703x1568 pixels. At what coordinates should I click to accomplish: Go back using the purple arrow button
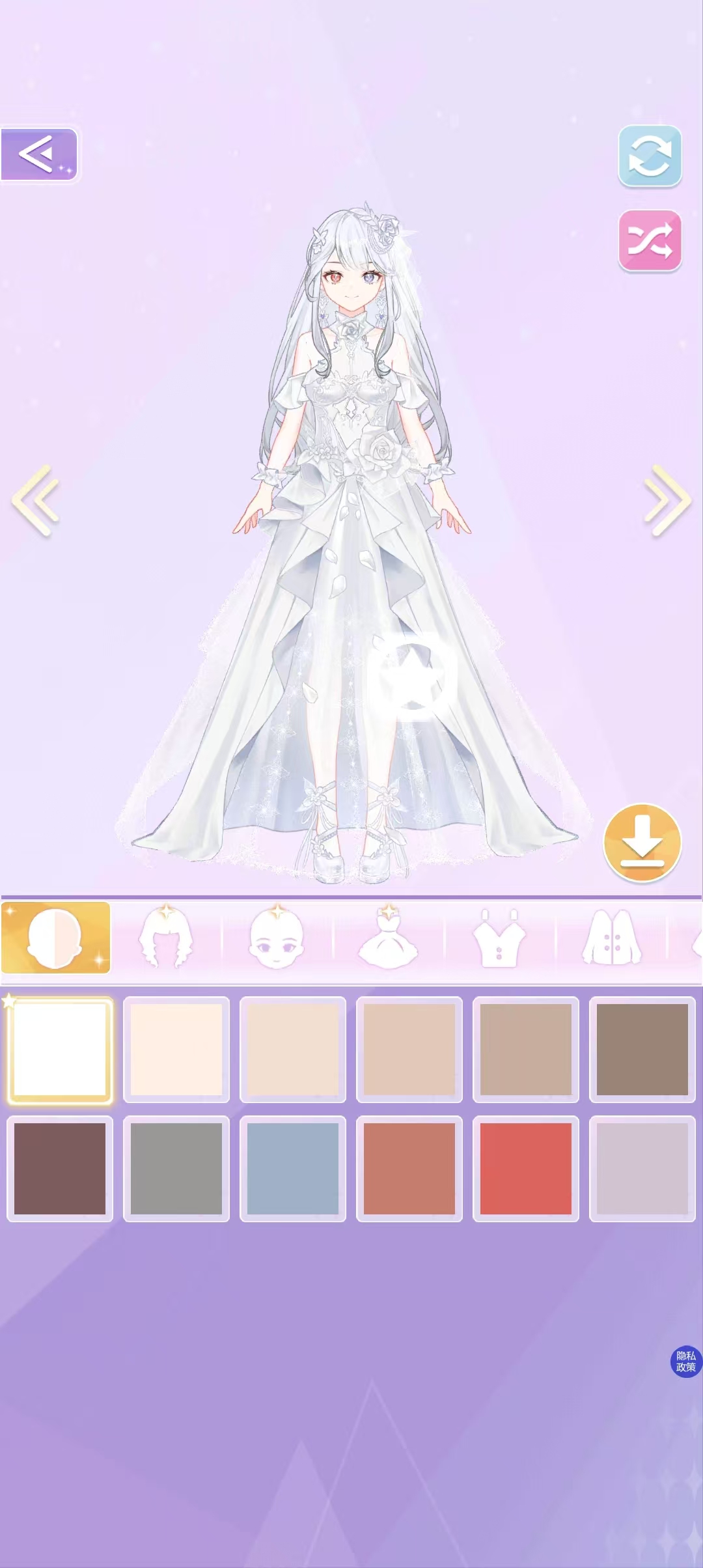click(39, 154)
